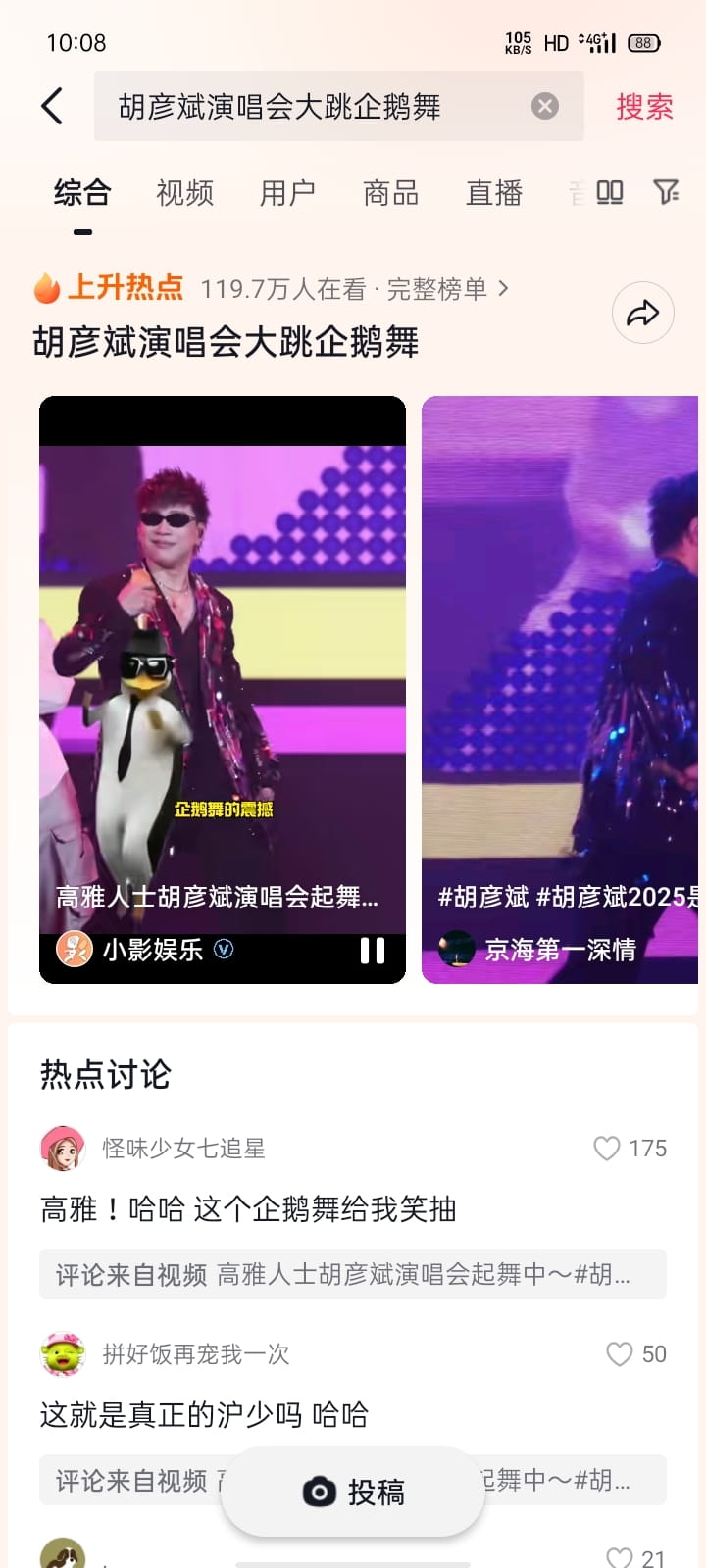Viewport: 706px width, 1568px height.
Task: Switch to the 视频 tab
Action: point(184,193)
